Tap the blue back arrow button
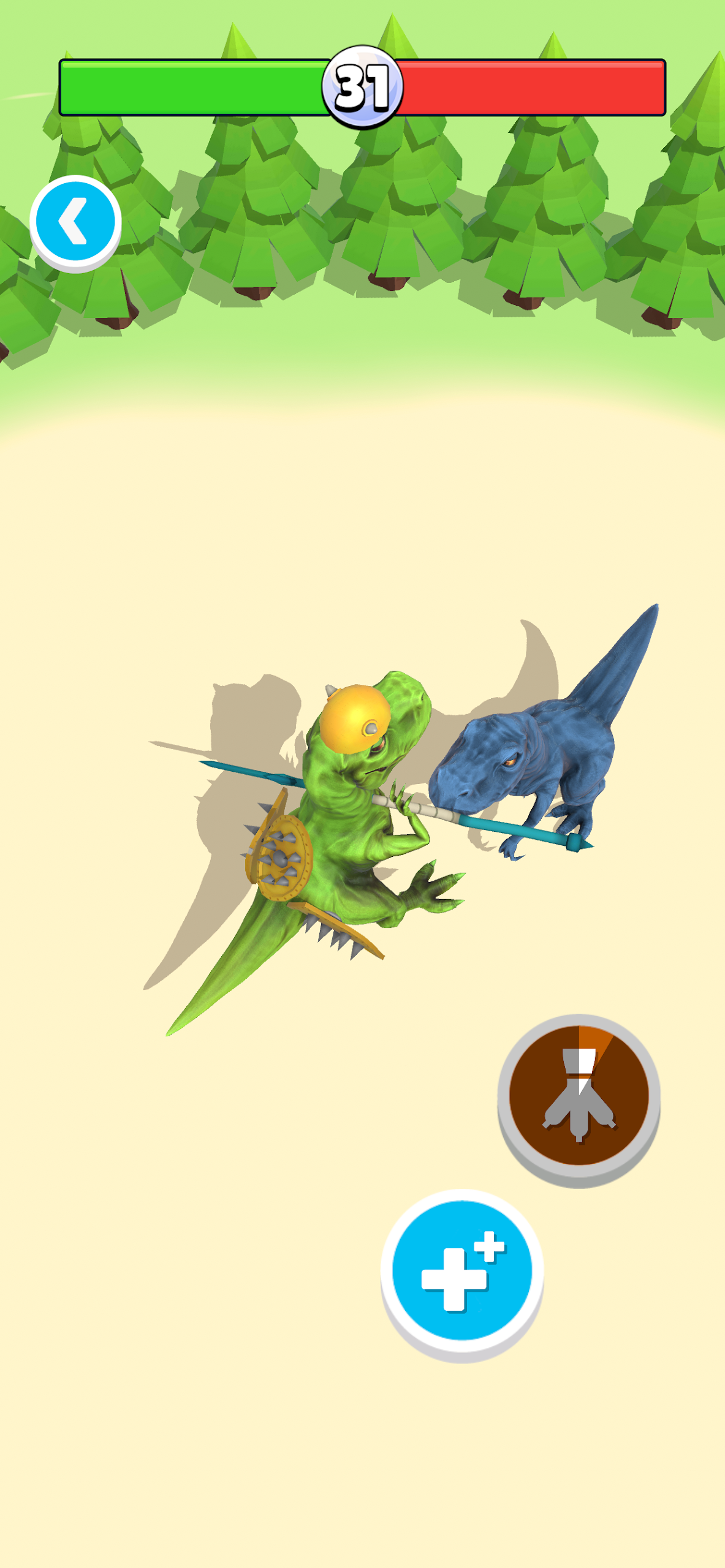This screenshot has width=725, height=1568. point(75,222)
